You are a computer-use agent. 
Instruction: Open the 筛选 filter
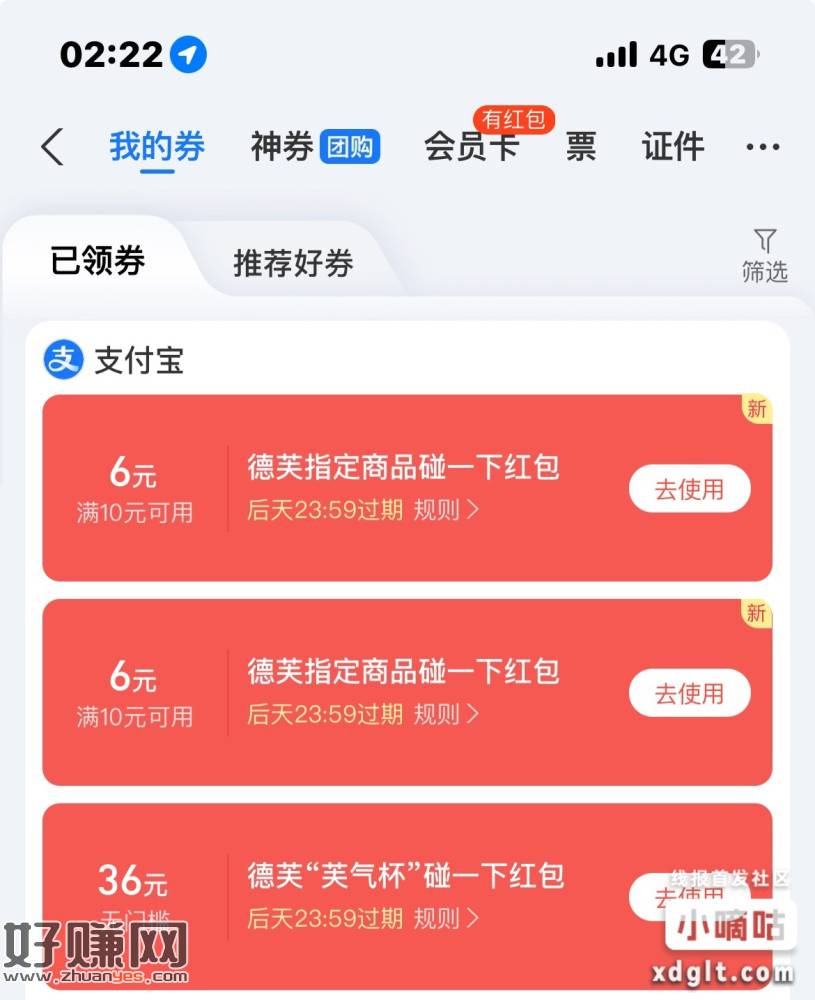(x=765, y=255)
